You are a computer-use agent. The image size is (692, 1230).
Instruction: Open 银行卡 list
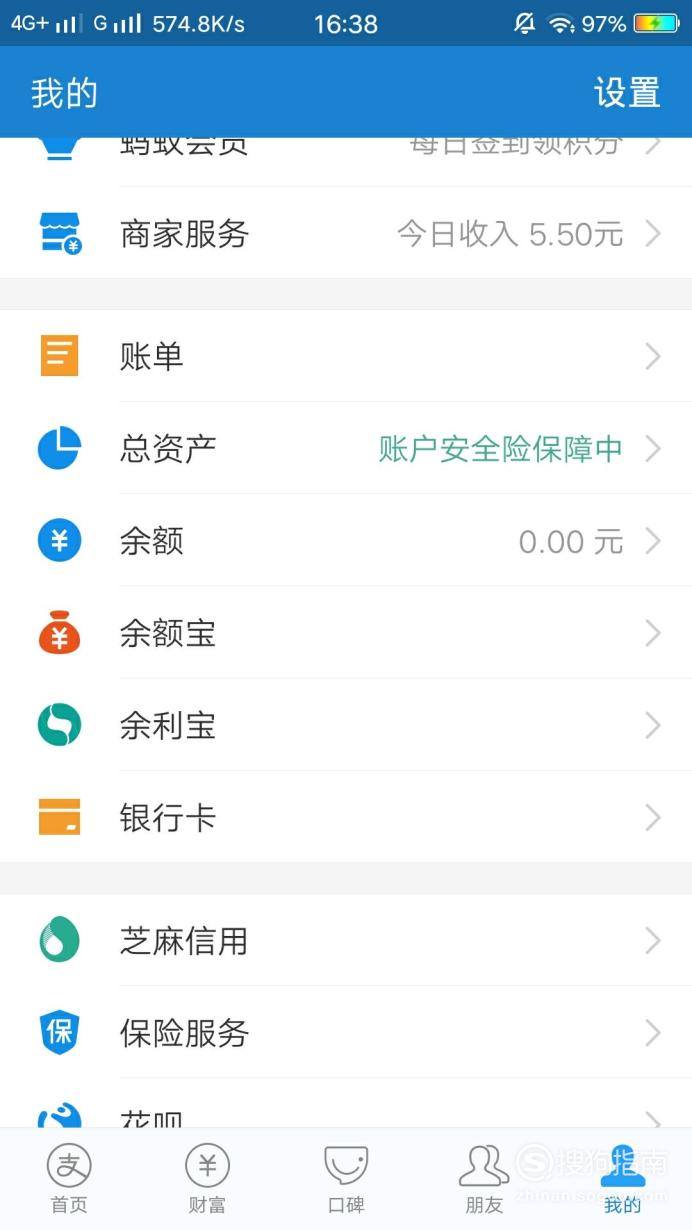tap(346, 817)
